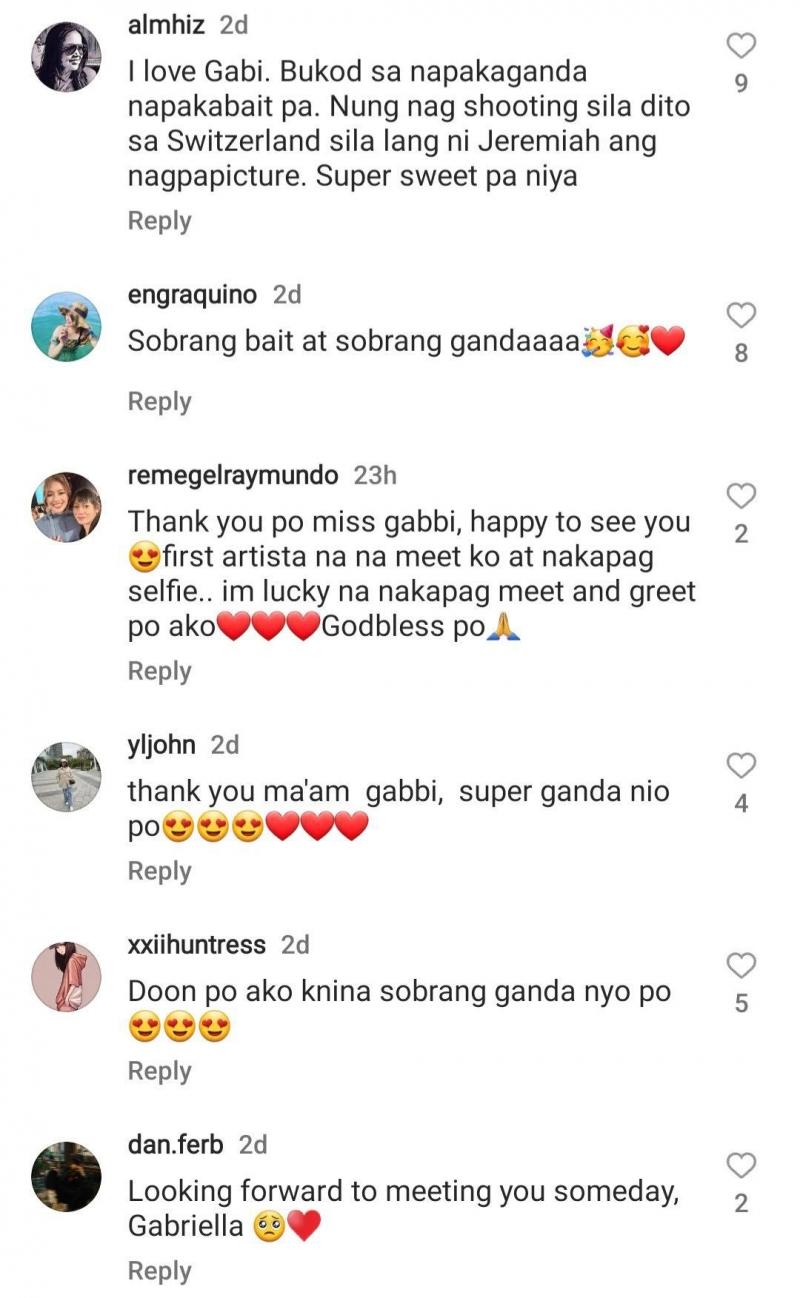Like remegelraymundo's comment
The image size is (800, 1298).
pos(740,496)
